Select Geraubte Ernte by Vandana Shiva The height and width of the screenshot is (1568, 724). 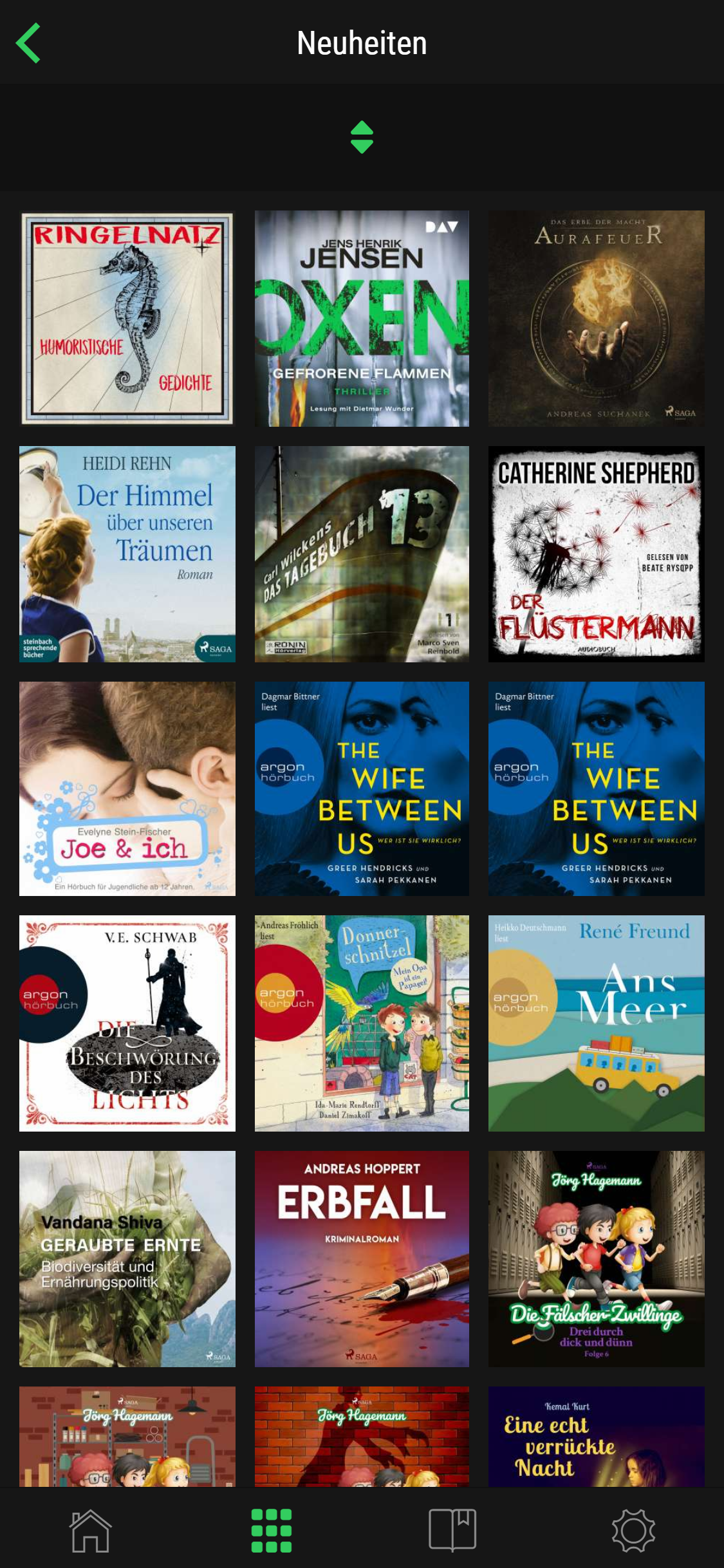(127, 1258)
